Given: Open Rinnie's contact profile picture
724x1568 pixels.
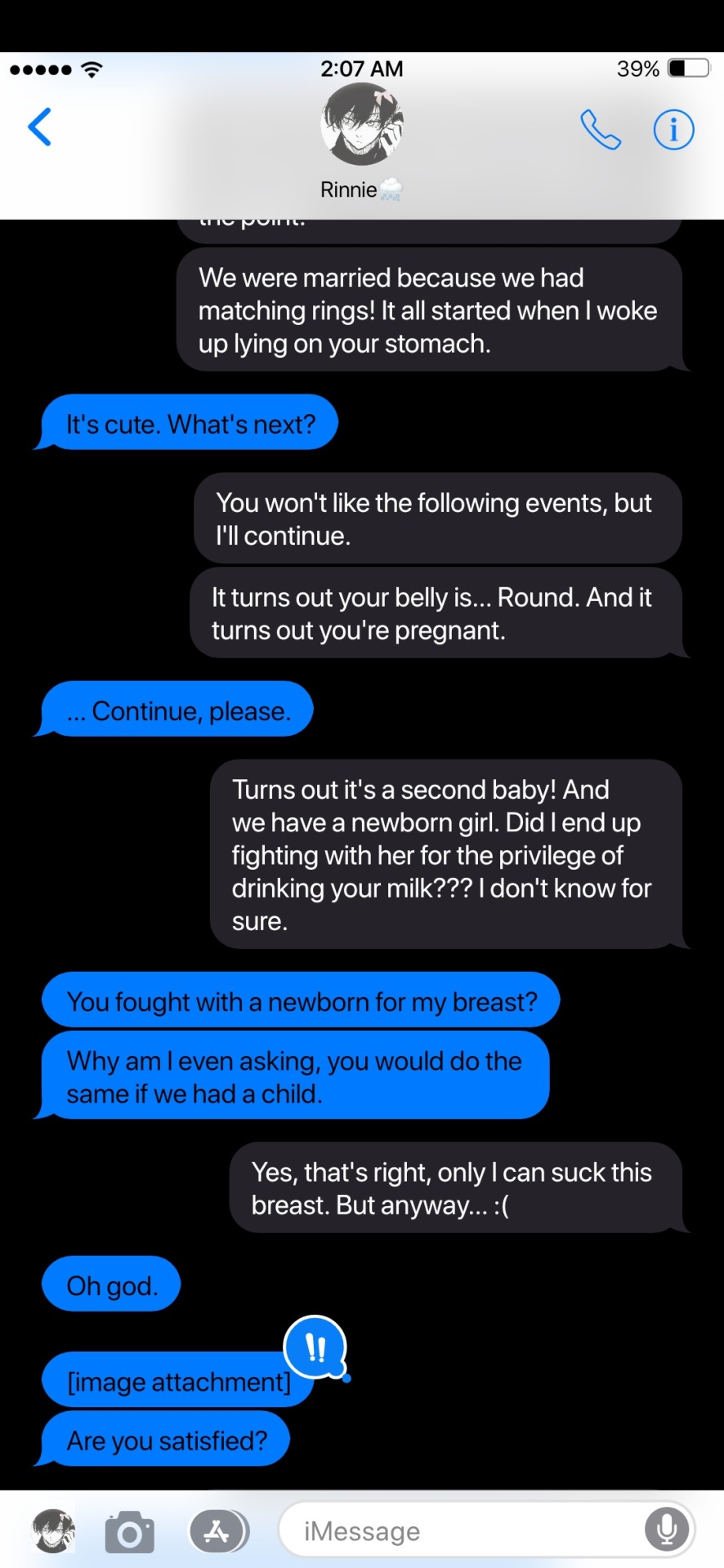Looking at the screenshot, I should (x=361, y=125).
